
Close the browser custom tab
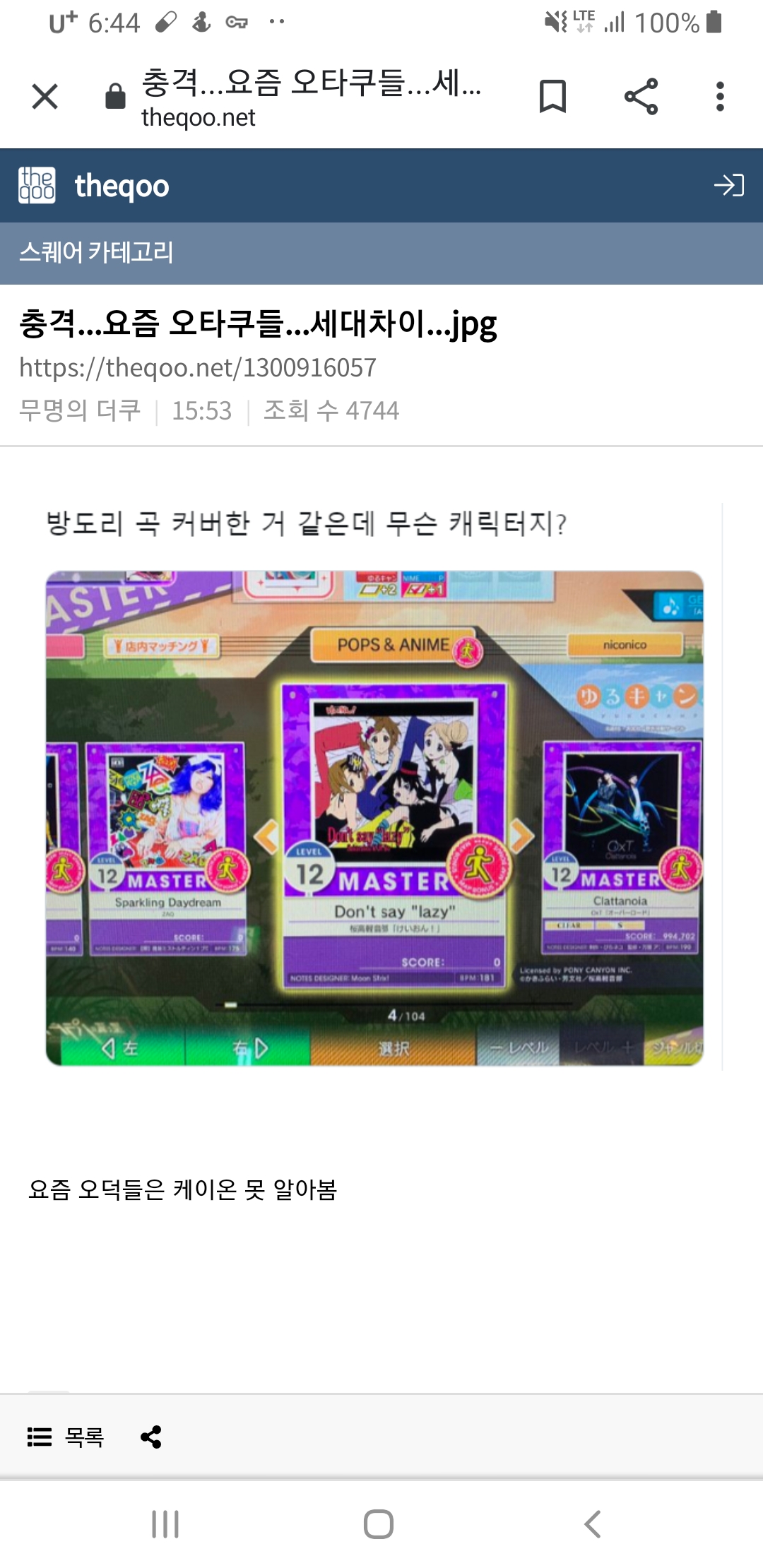(45, 96)
